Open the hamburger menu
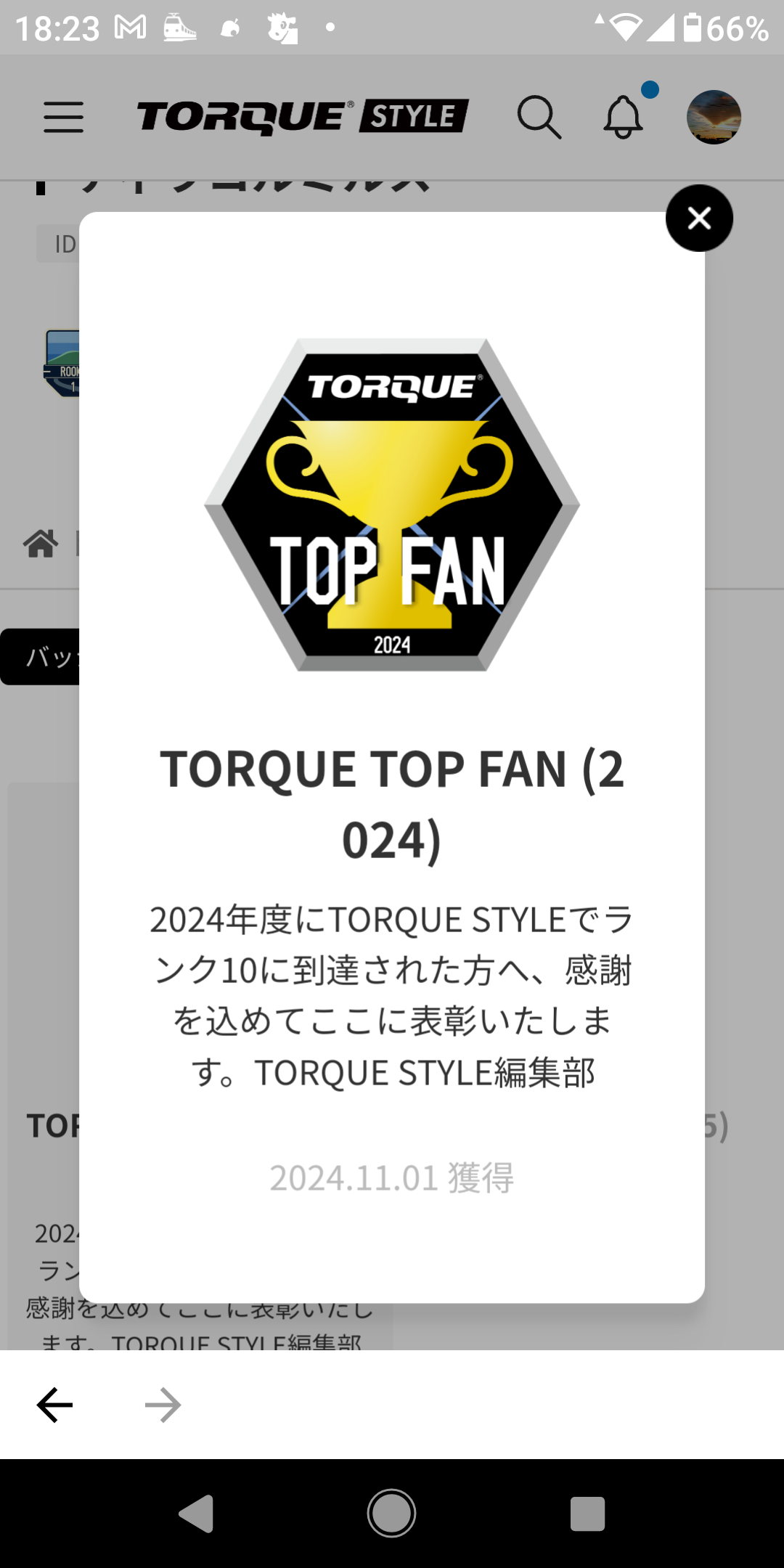The image size is (784, 1568). click(63, 117)
